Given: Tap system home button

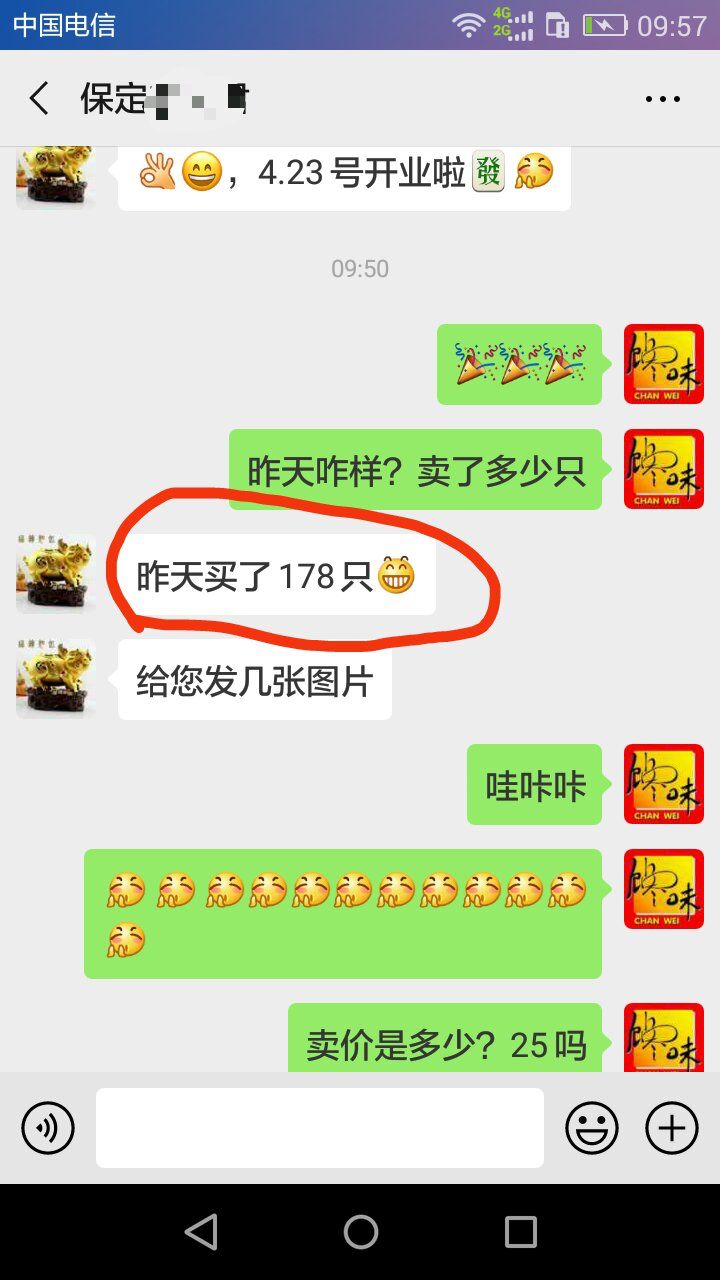Looking at the screenshot, I should point(360,1232).
